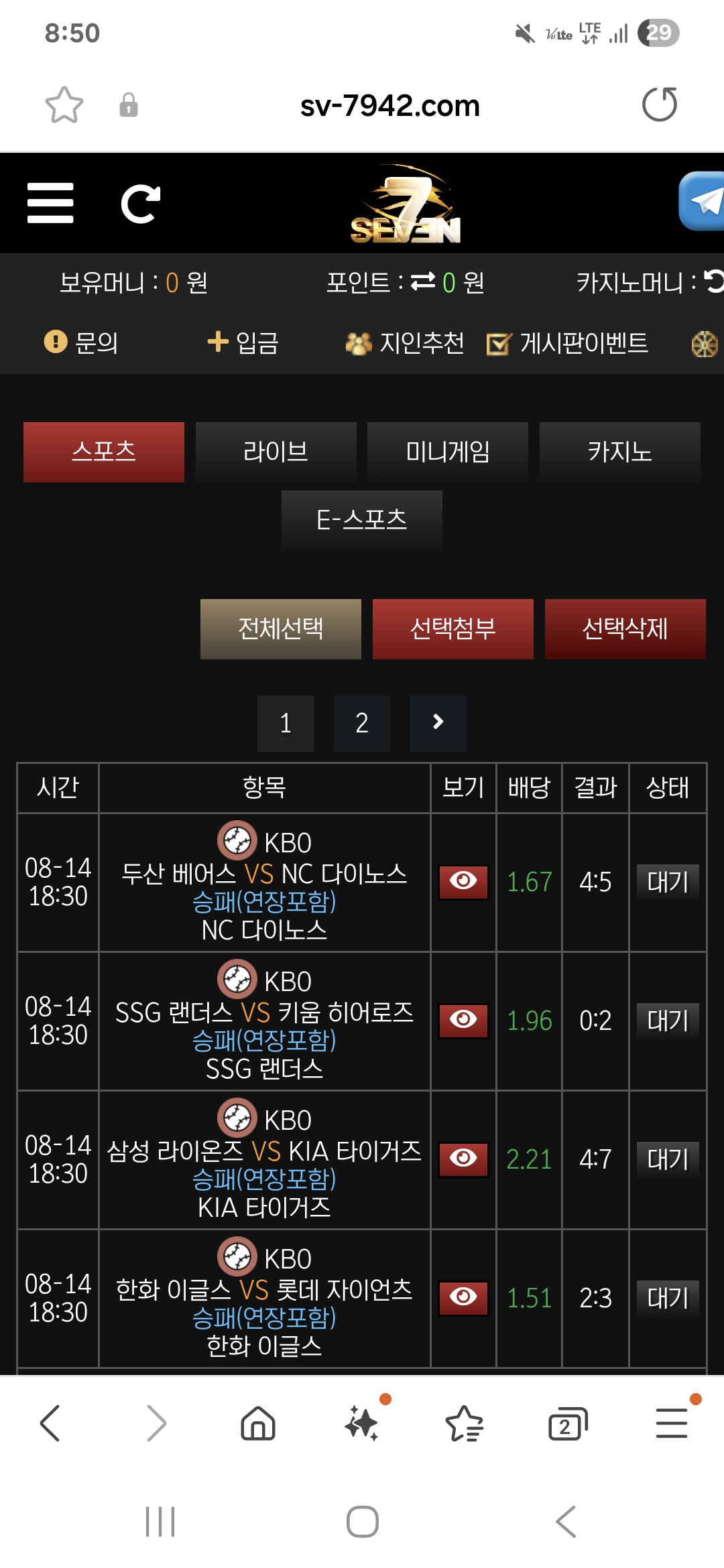Screen dimensions: 724x1568
Task: Open the Telegram contact icon
Action: tap(702, 201)
